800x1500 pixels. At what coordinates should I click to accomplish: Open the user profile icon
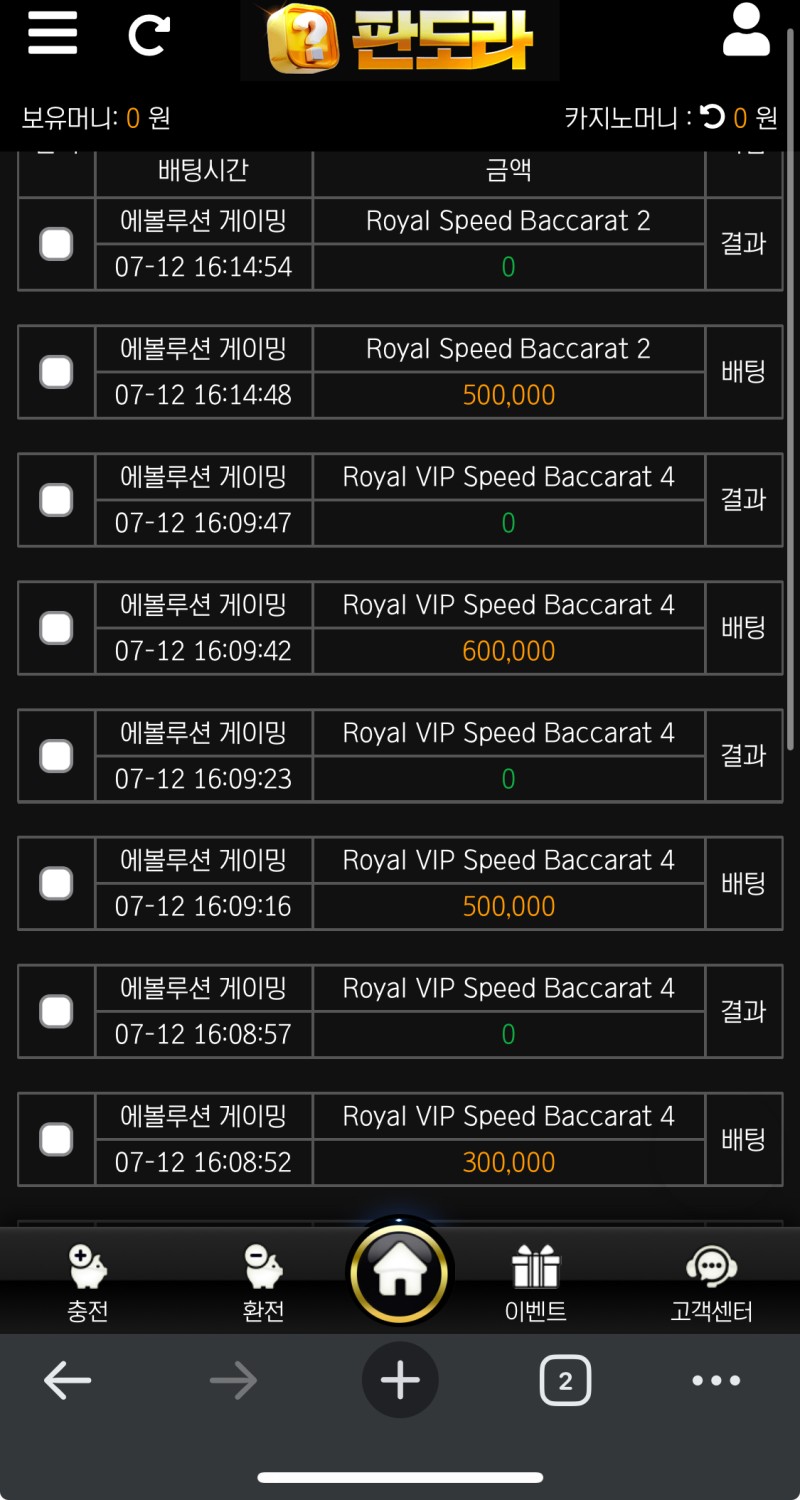[745, 33]
